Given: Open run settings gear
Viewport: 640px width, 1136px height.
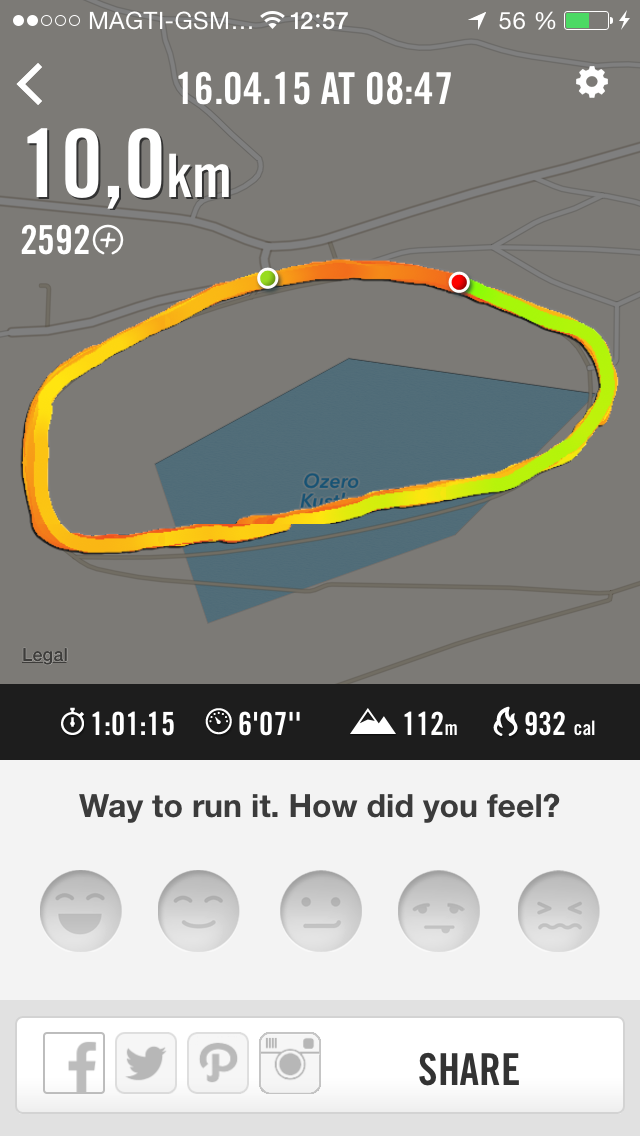Looking at the screenshot, I should point(591,83).
